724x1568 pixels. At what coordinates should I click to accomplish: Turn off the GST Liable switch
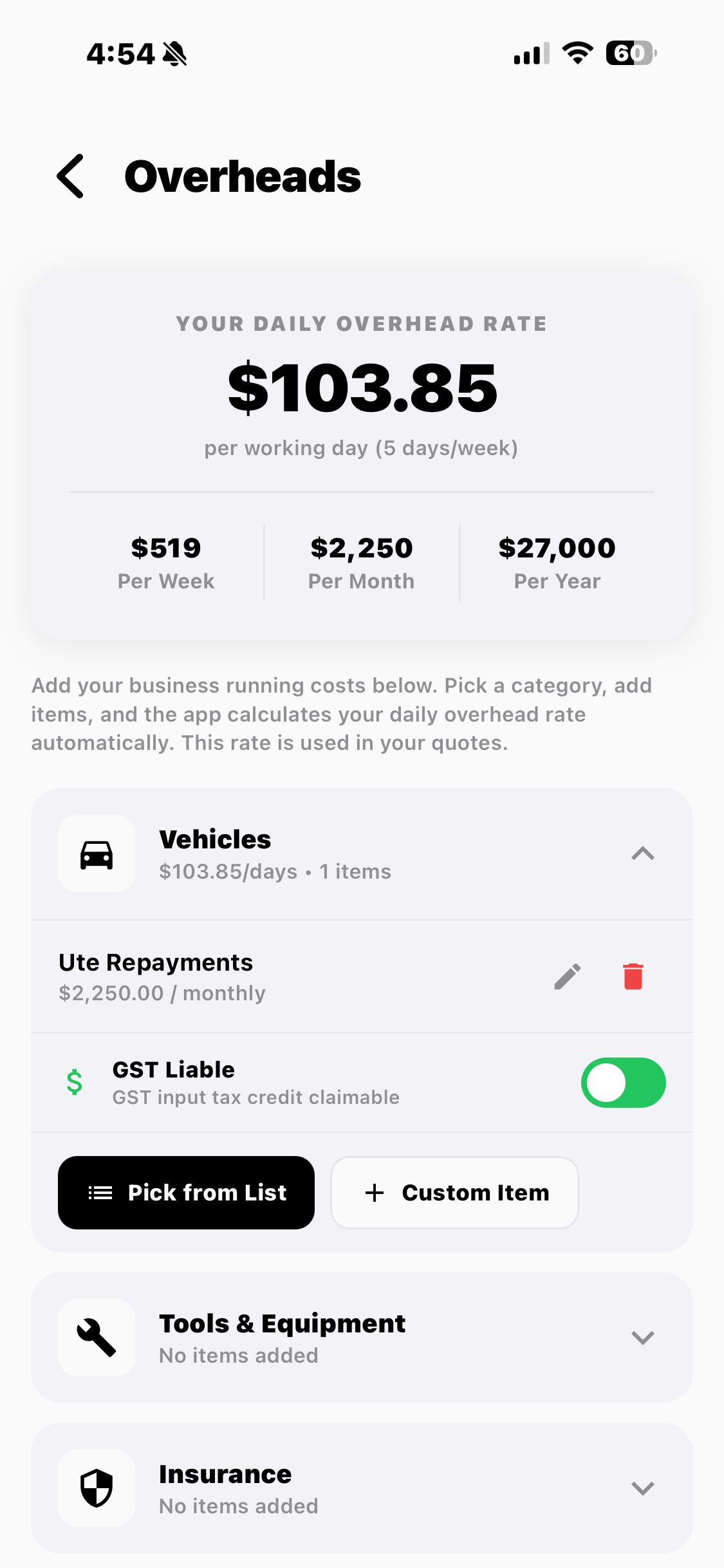click(x=623, y=1083)
